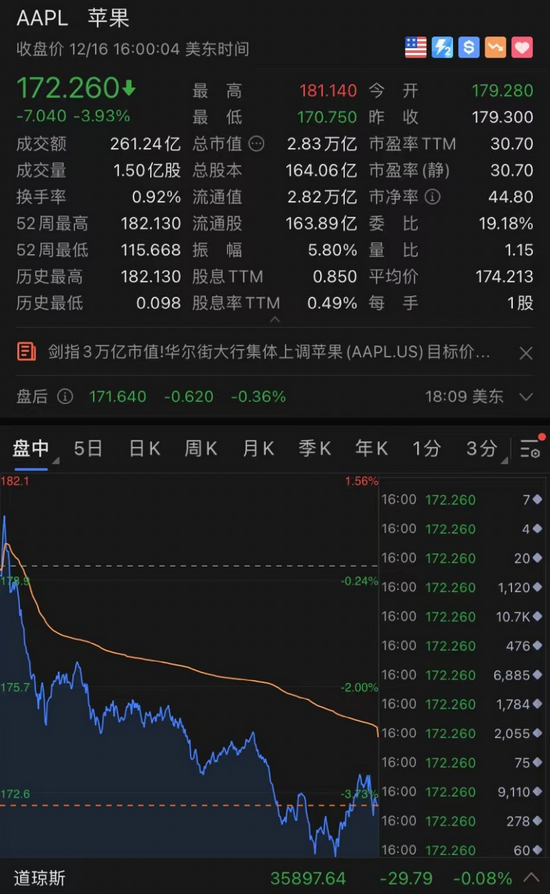Open the 周K chart tab
The height and width of the screenshot is (894, 550).
201,449
